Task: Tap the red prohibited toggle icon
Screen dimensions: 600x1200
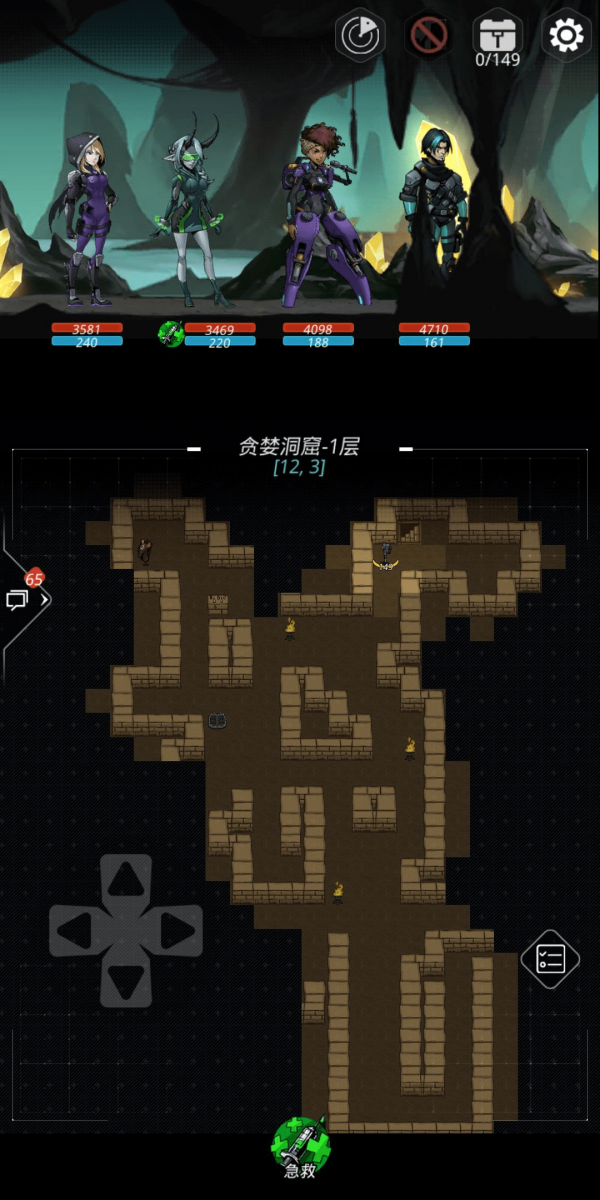Action: point(428,36)
